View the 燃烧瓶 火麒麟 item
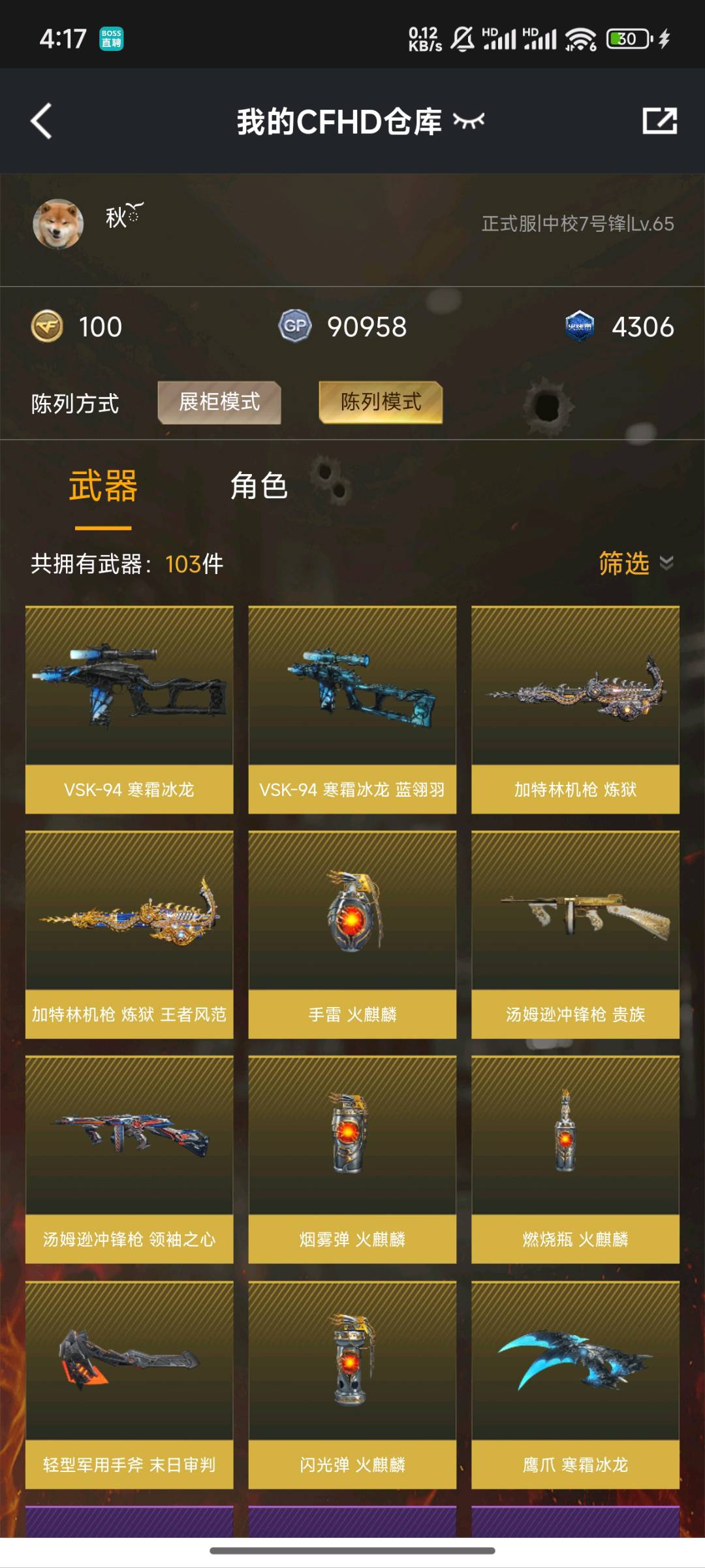705x1568 pixels. tap(576, 1160)
